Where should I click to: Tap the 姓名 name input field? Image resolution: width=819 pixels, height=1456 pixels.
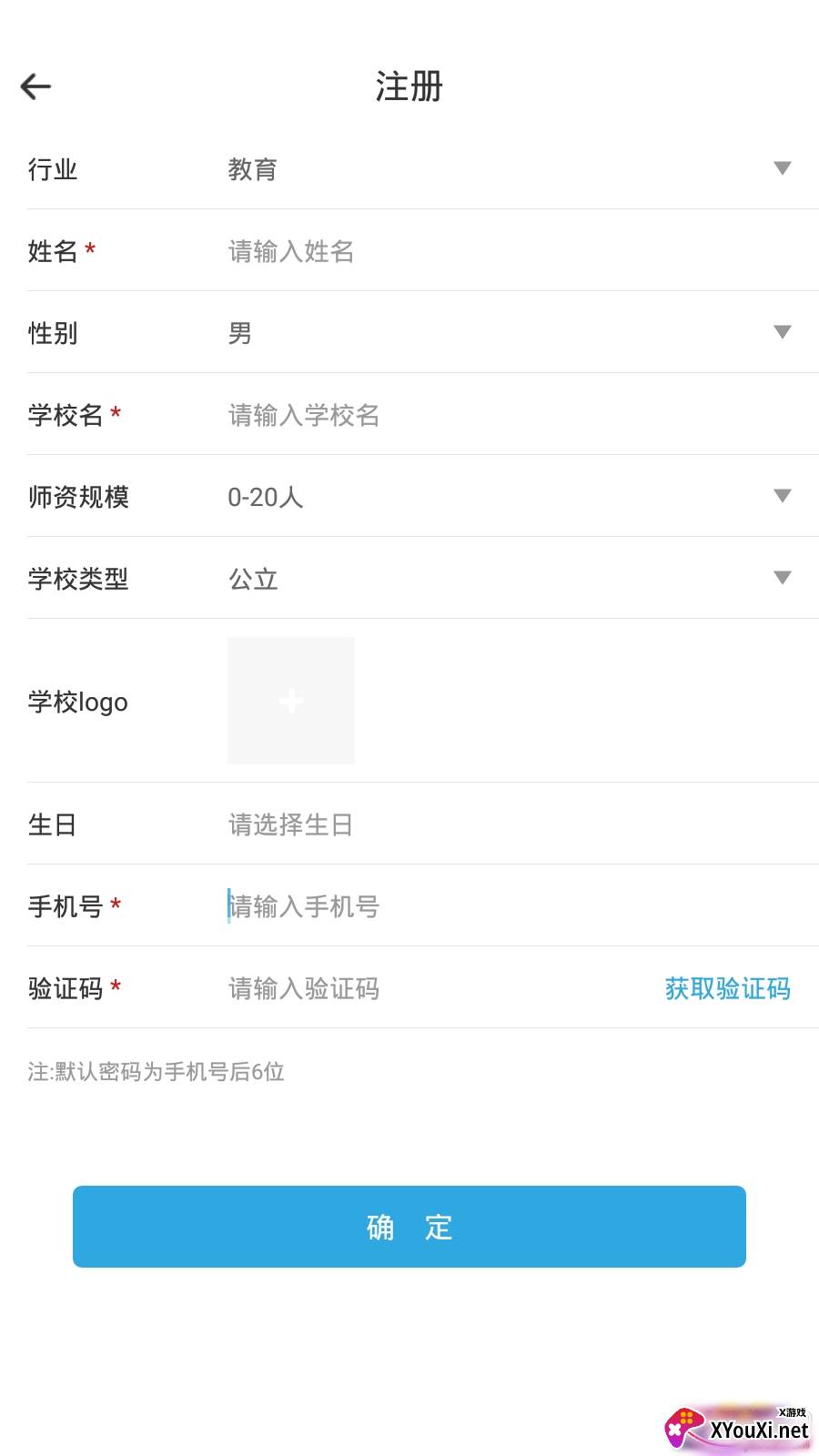pos(510,251)
